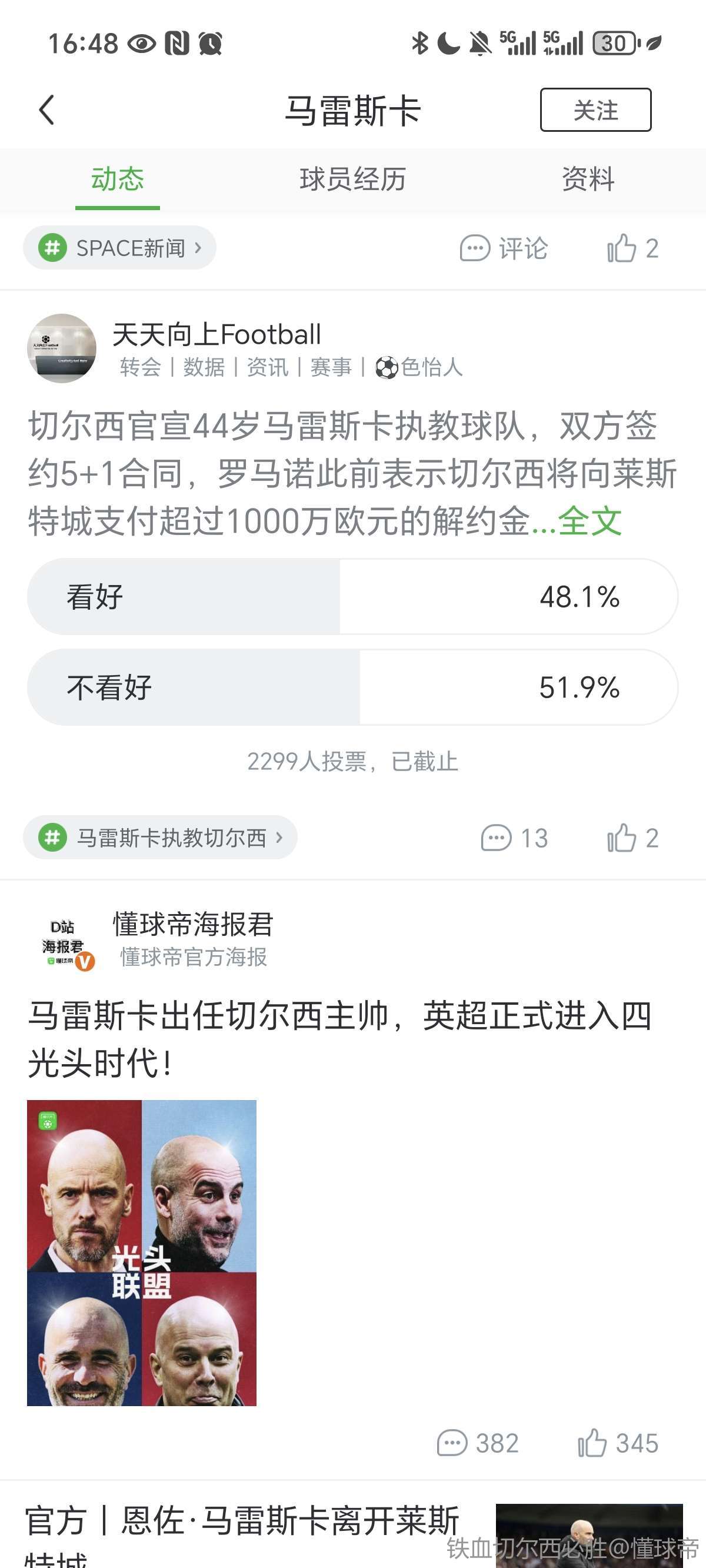Screen dimensions: 706x1568
Task: Open the 光头联盟 poster image
Action: 142,1253
